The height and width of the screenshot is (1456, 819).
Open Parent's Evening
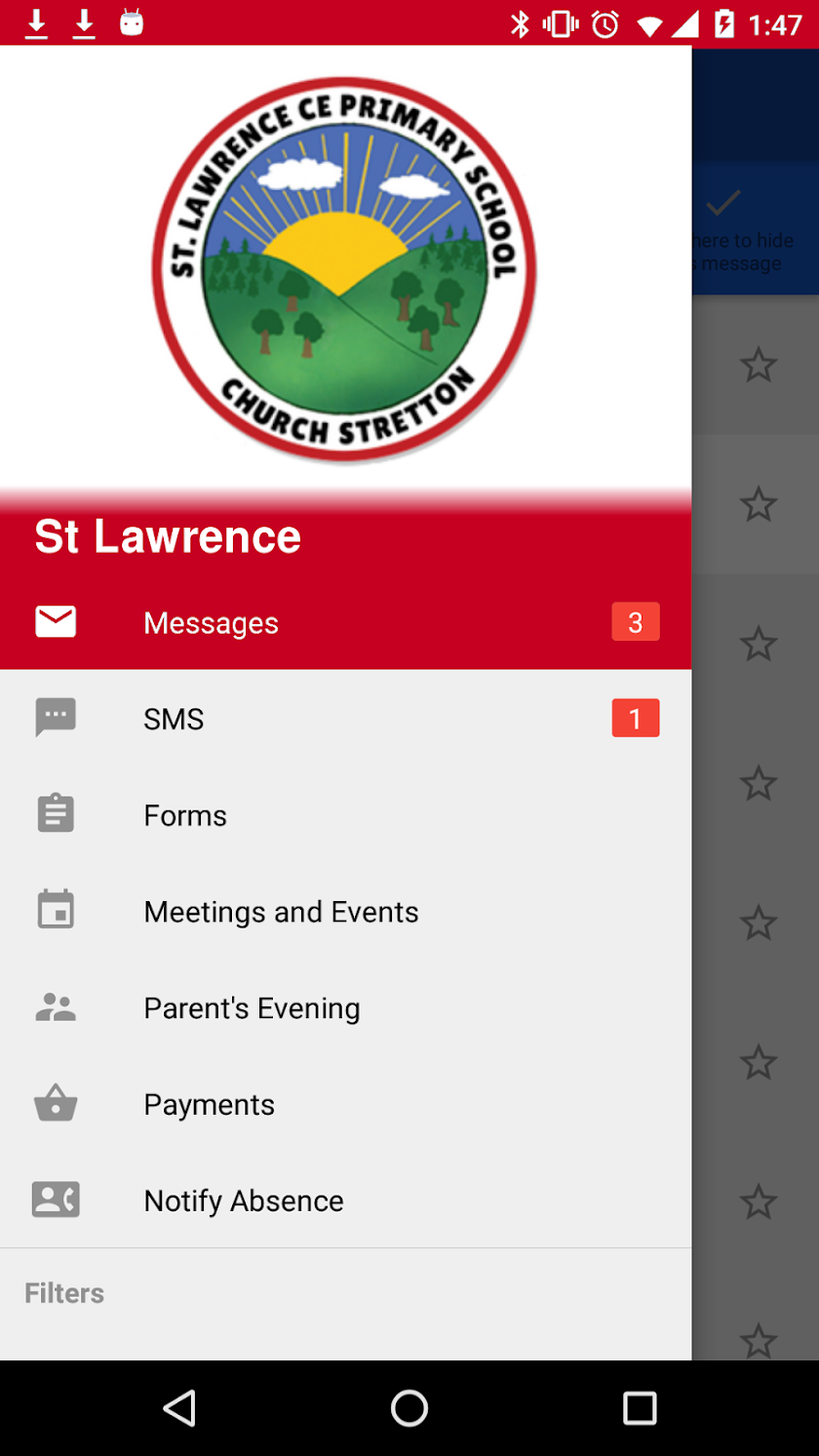coord(252,1008)
